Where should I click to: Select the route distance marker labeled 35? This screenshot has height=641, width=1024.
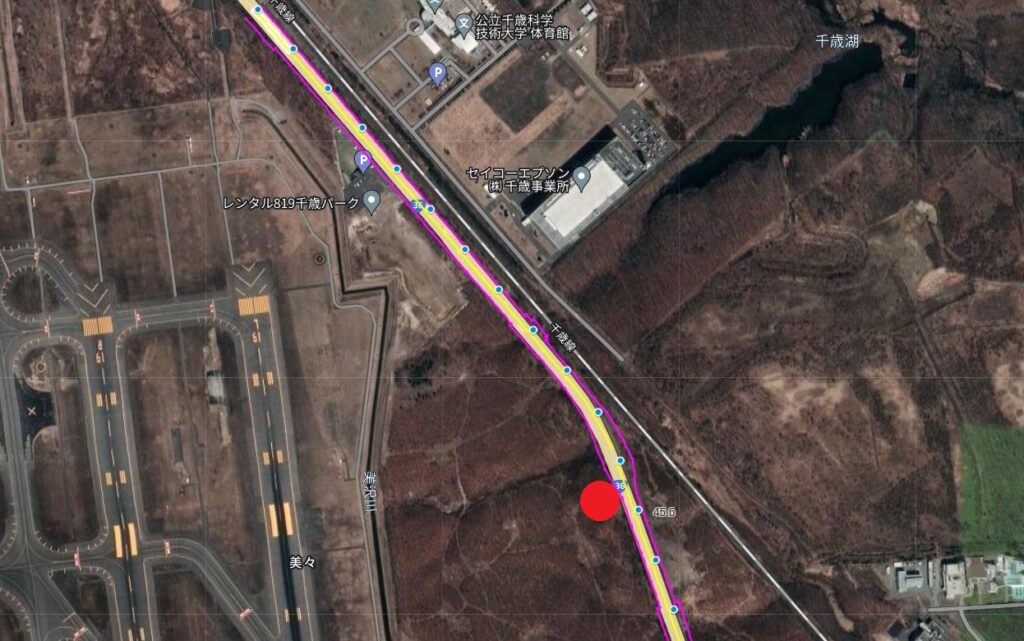(x=417, y=205)
